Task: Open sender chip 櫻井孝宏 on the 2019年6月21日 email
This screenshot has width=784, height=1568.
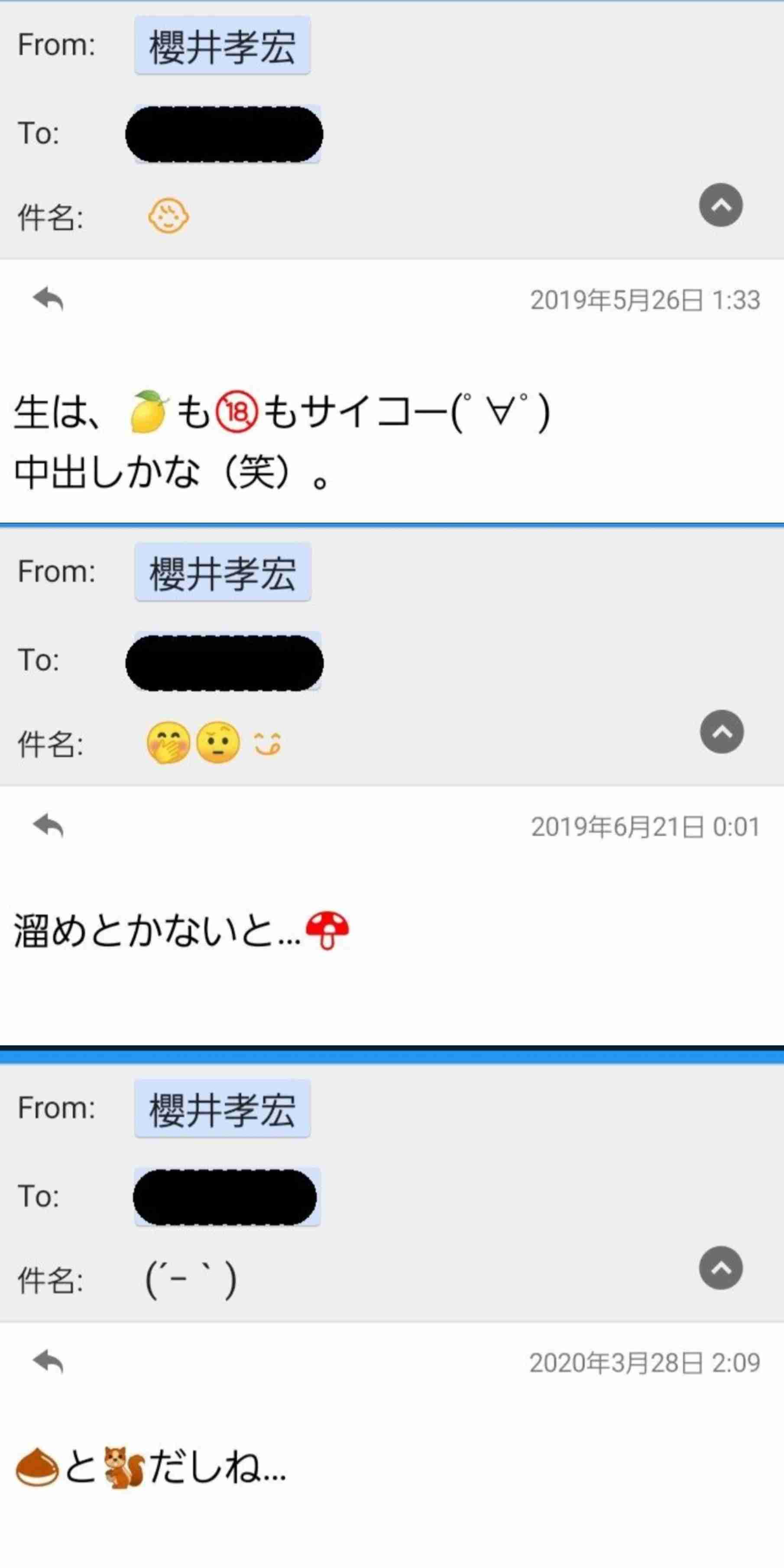Action: [x=223, y=573]
